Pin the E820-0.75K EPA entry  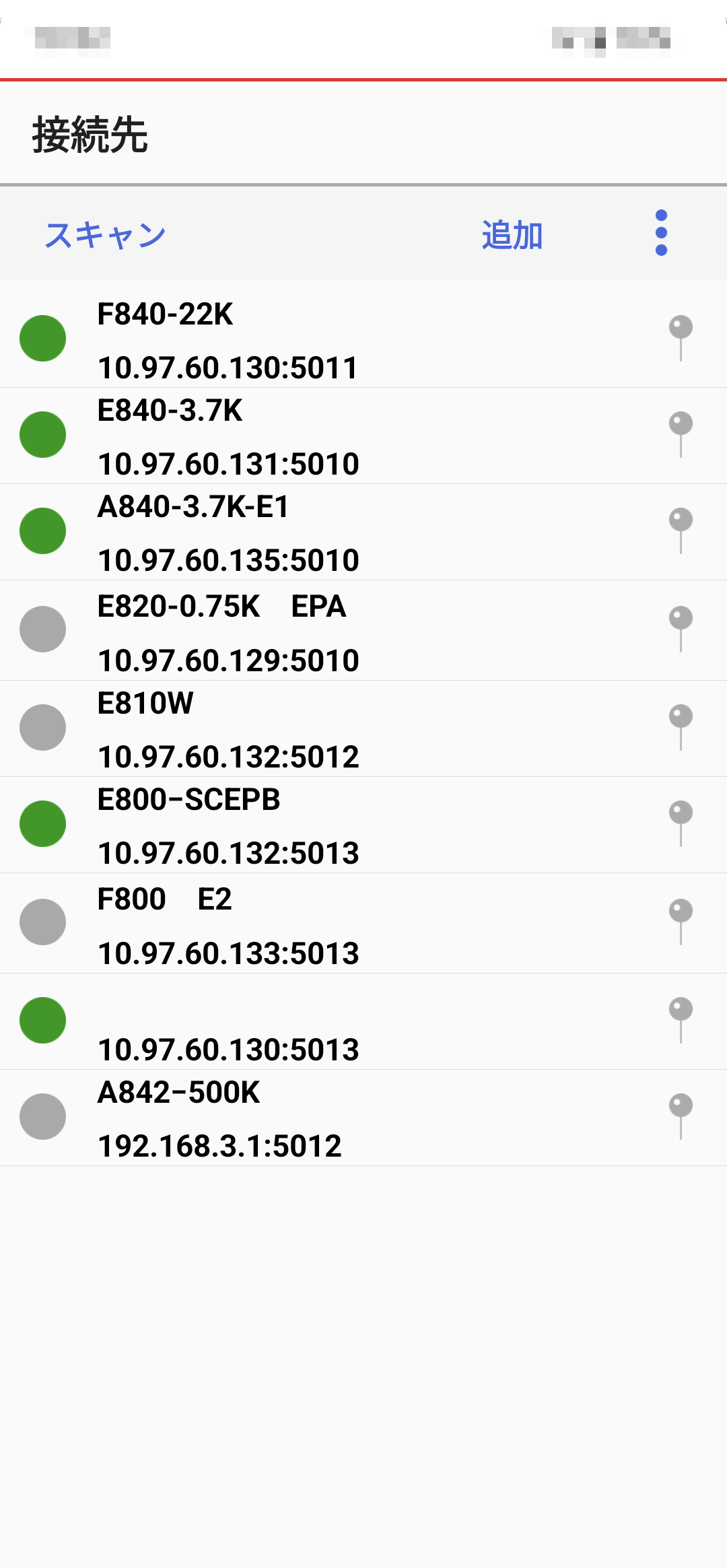(681, 629)
